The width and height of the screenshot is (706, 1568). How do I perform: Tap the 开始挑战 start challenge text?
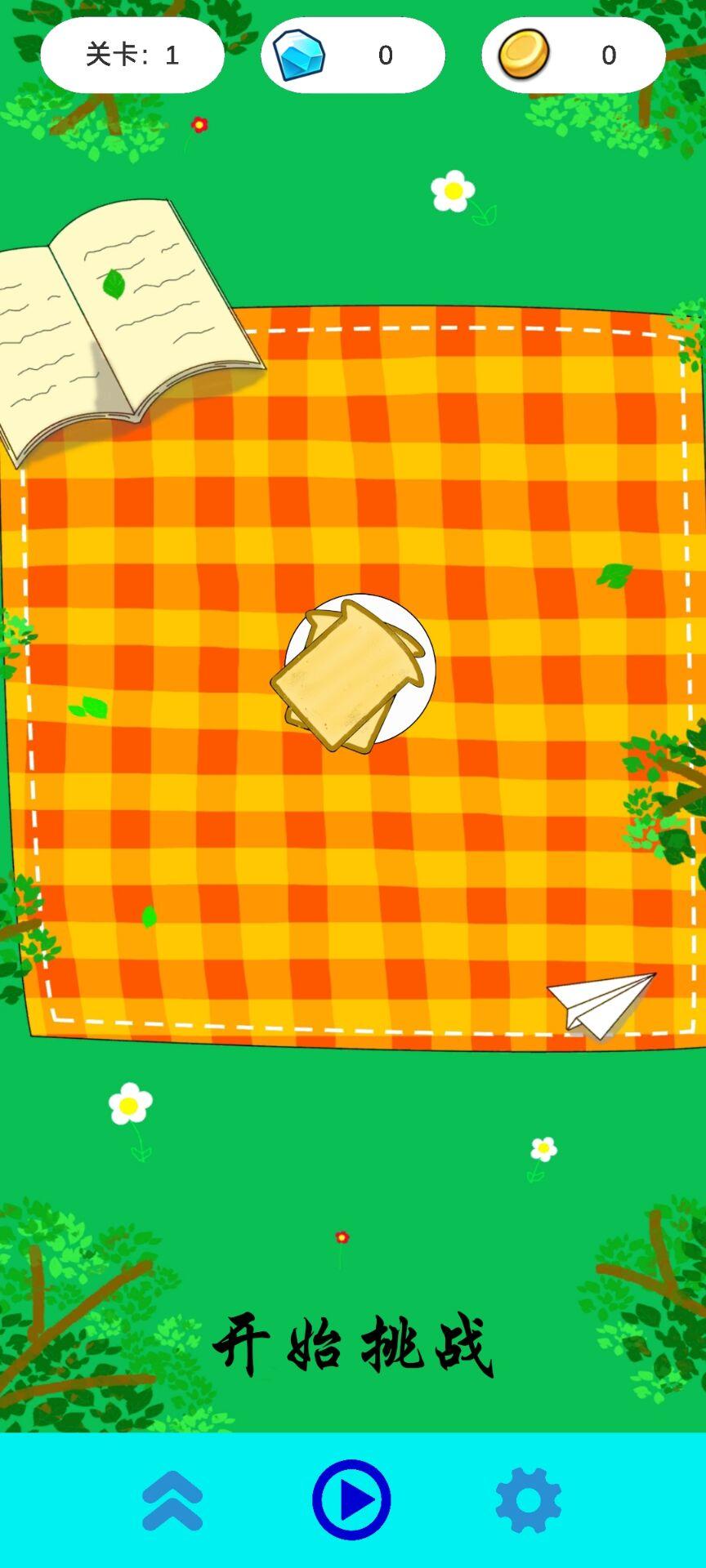[353, 1345]
